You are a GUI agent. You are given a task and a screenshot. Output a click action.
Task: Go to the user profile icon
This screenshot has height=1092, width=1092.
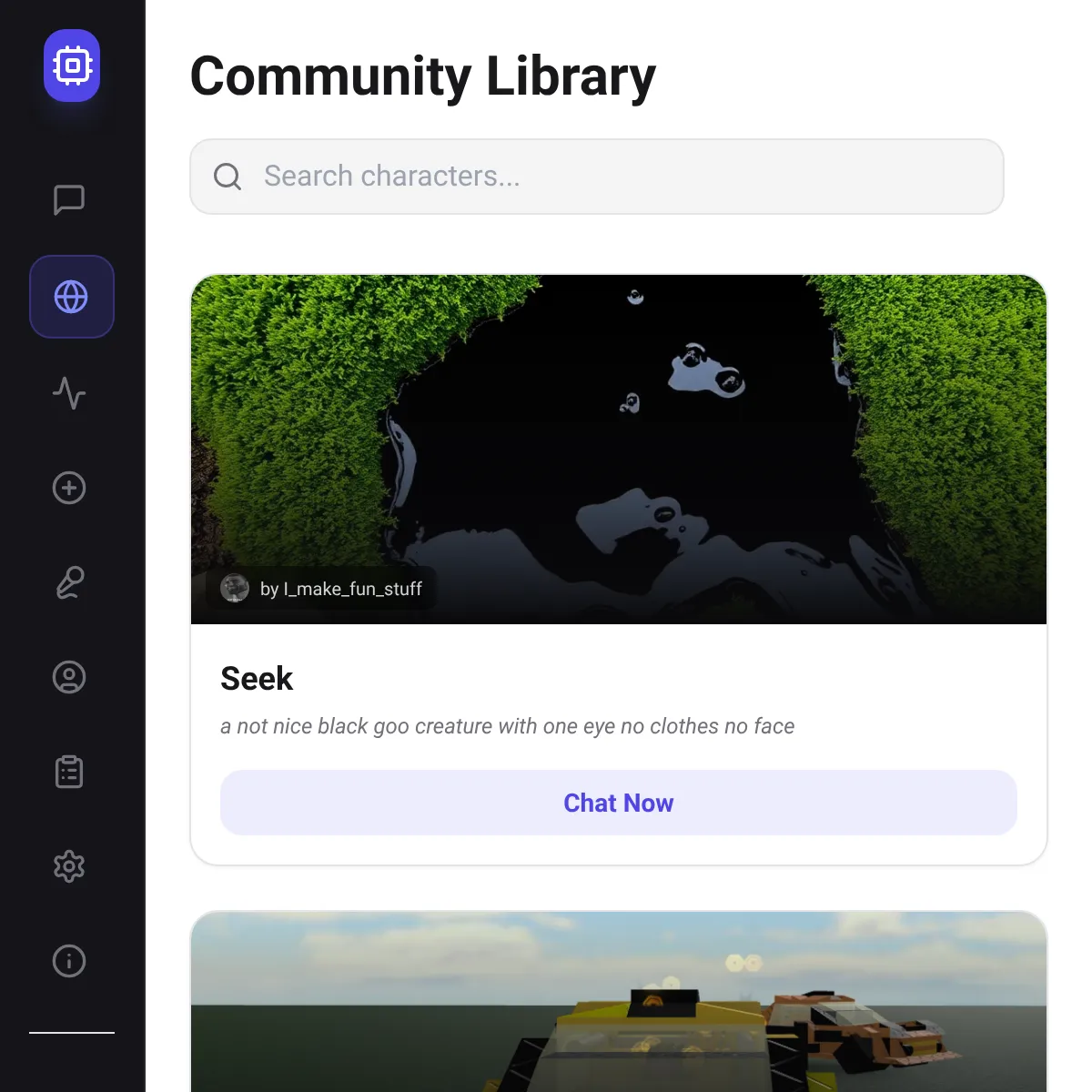pyautogui.click(x=69, y=677)
